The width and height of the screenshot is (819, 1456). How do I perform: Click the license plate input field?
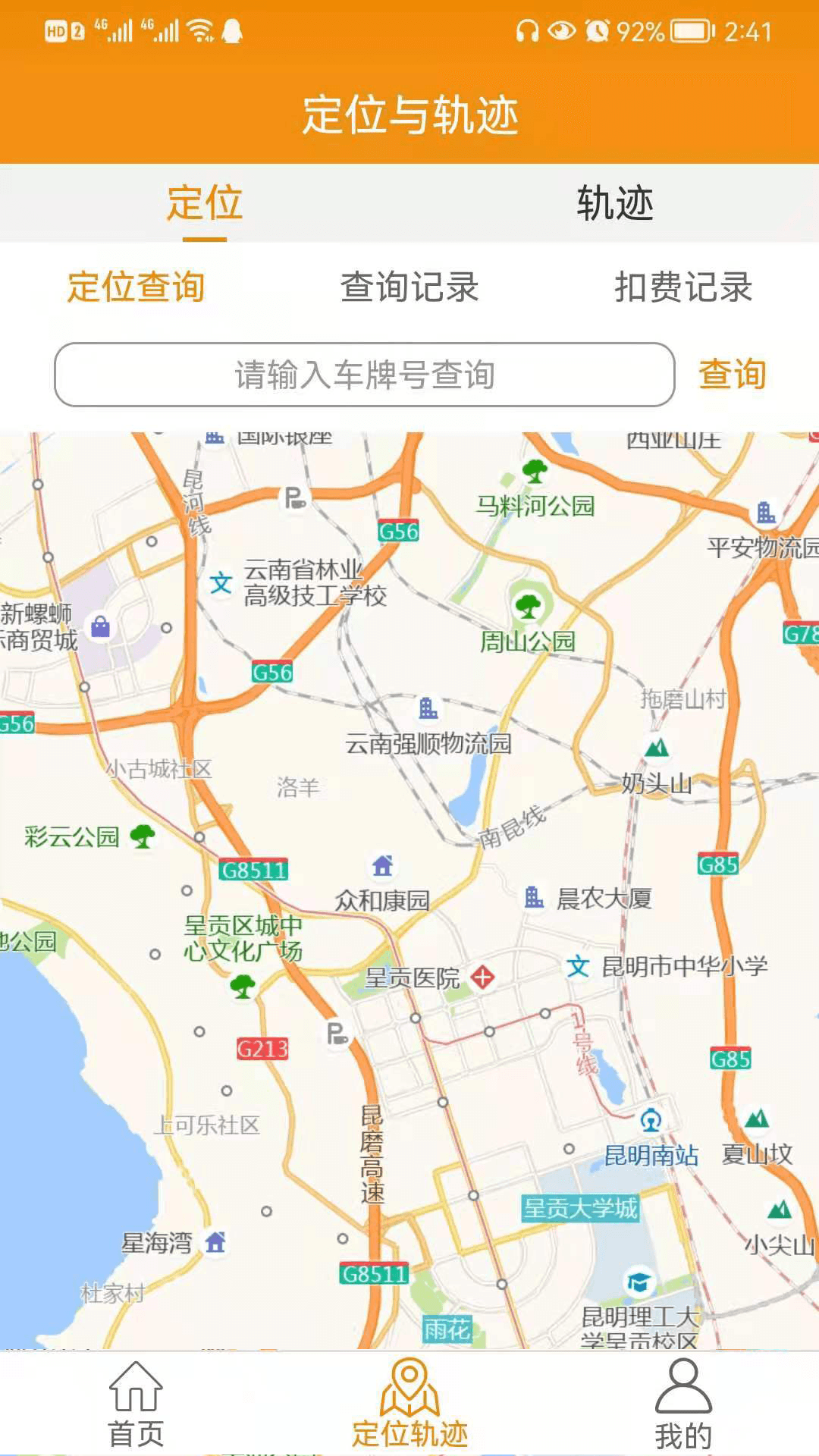[x=364, y=373]
